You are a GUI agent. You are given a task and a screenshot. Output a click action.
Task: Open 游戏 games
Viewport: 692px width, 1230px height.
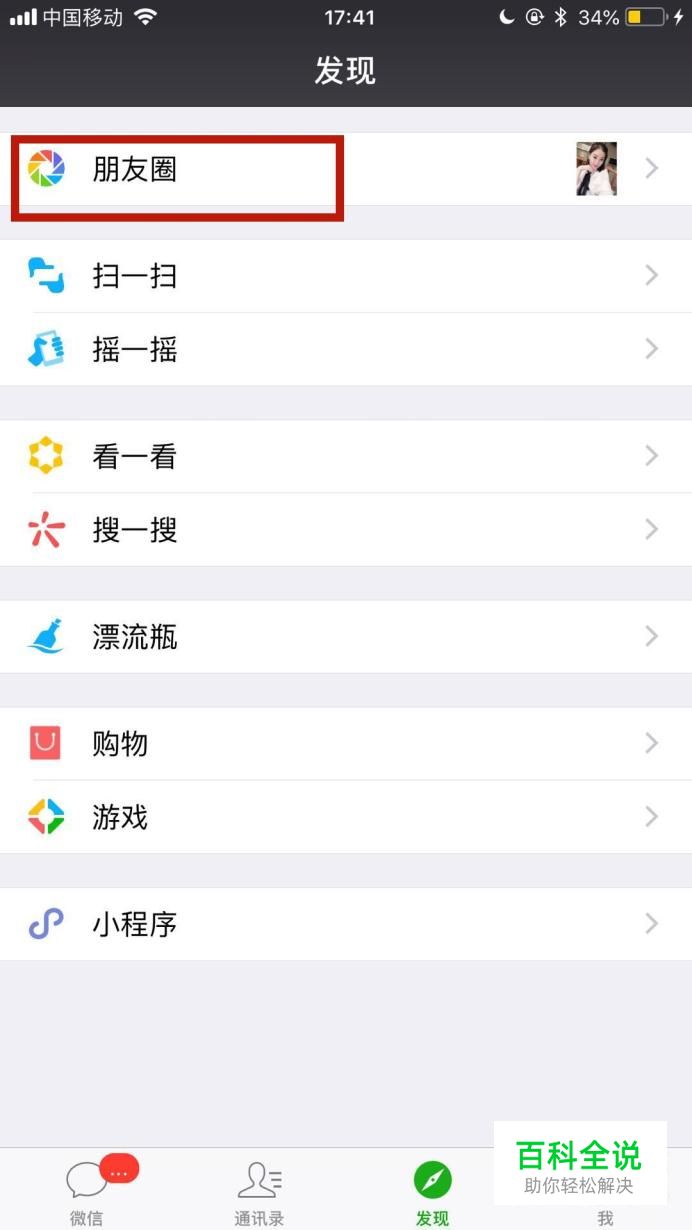click(345, 817)
